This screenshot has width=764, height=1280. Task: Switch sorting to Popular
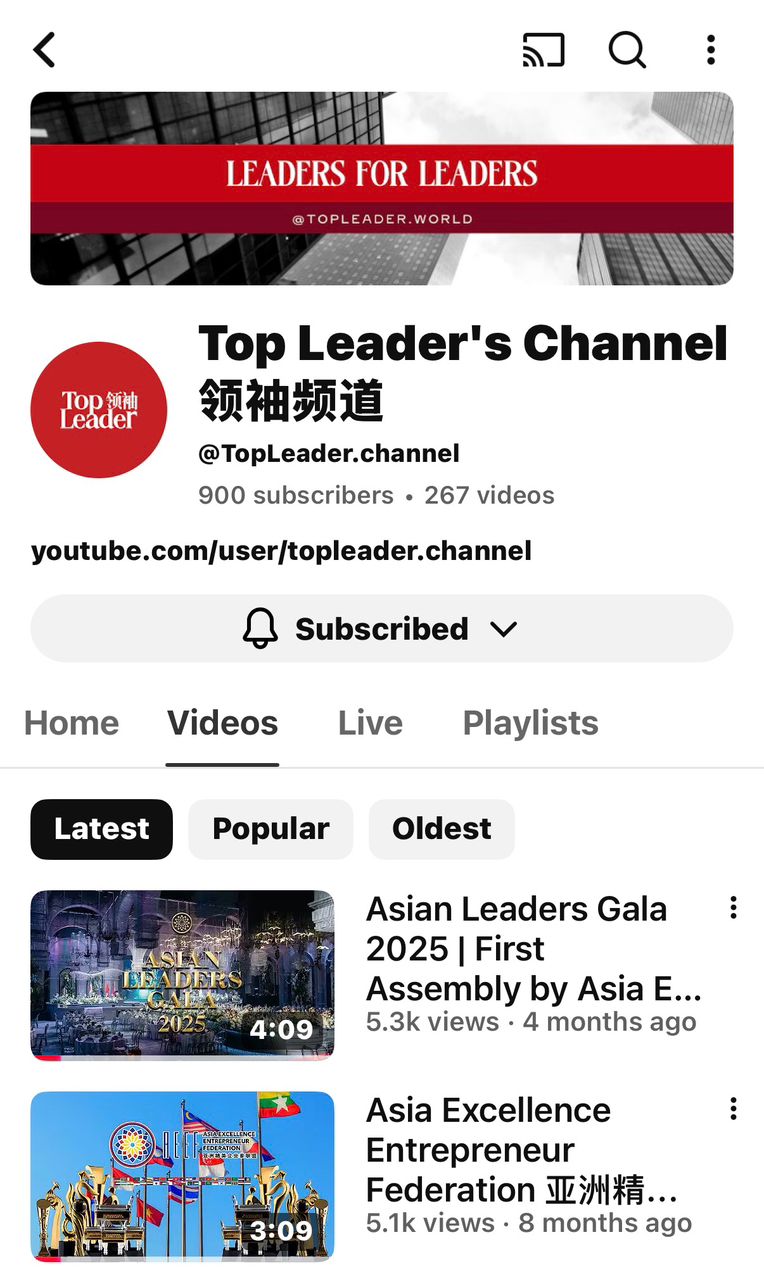270,829
